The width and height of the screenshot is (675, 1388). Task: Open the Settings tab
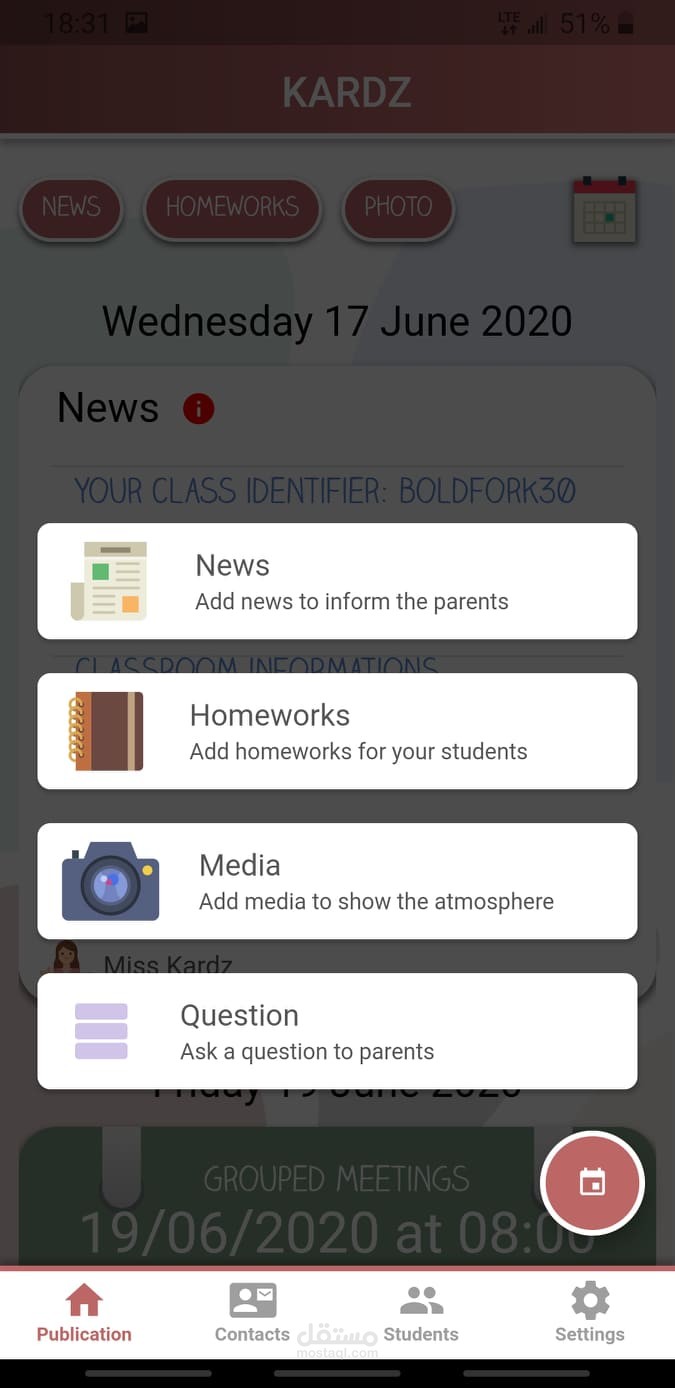click(589, 1314)
